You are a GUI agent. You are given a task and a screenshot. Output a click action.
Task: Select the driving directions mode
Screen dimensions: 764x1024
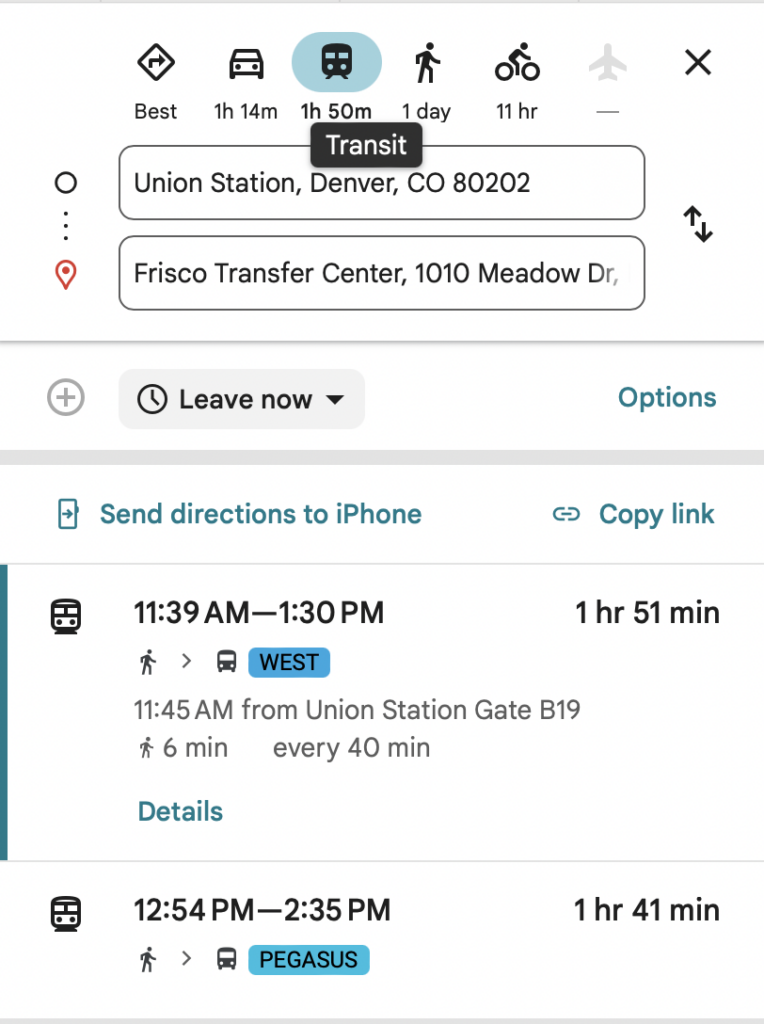pos(246,62)
